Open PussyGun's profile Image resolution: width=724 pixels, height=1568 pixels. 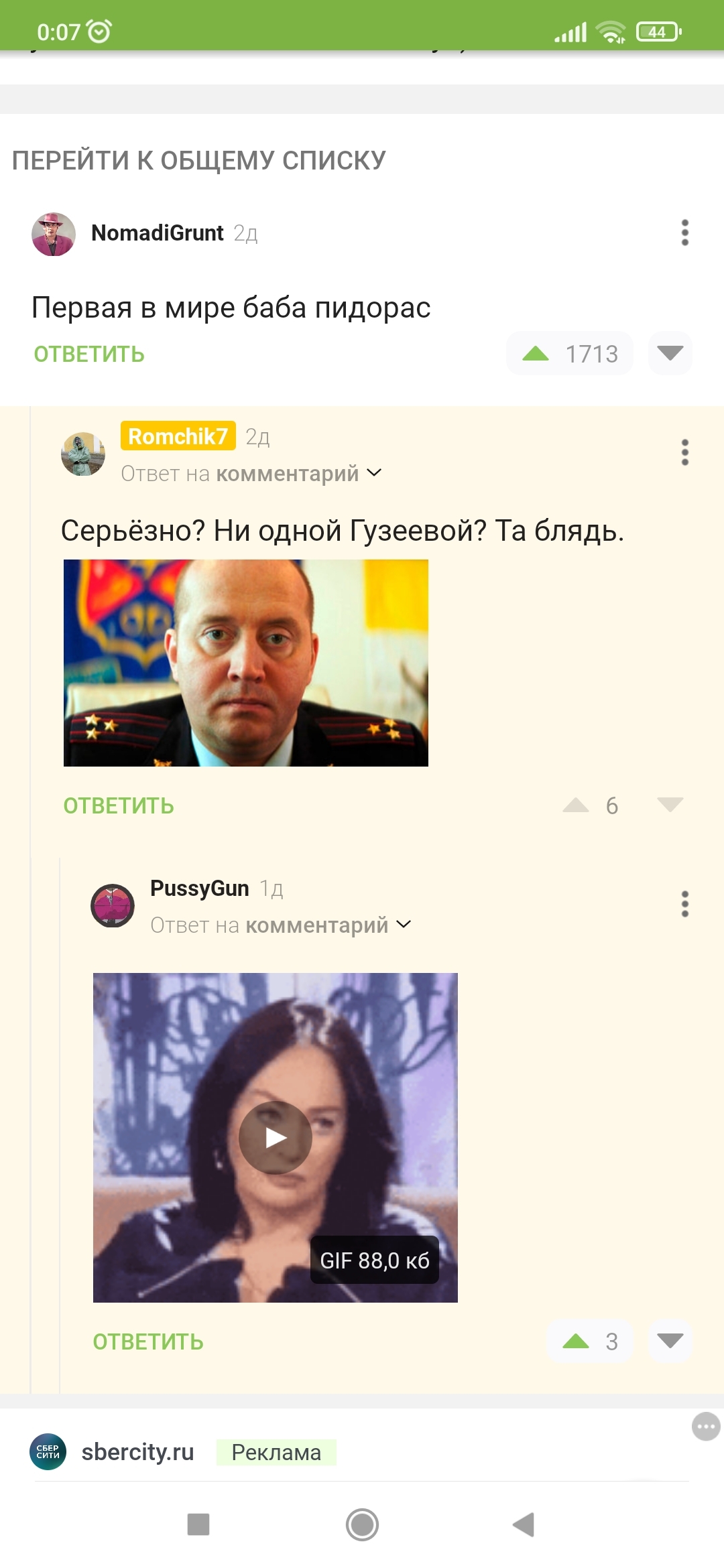pos(199,888)
